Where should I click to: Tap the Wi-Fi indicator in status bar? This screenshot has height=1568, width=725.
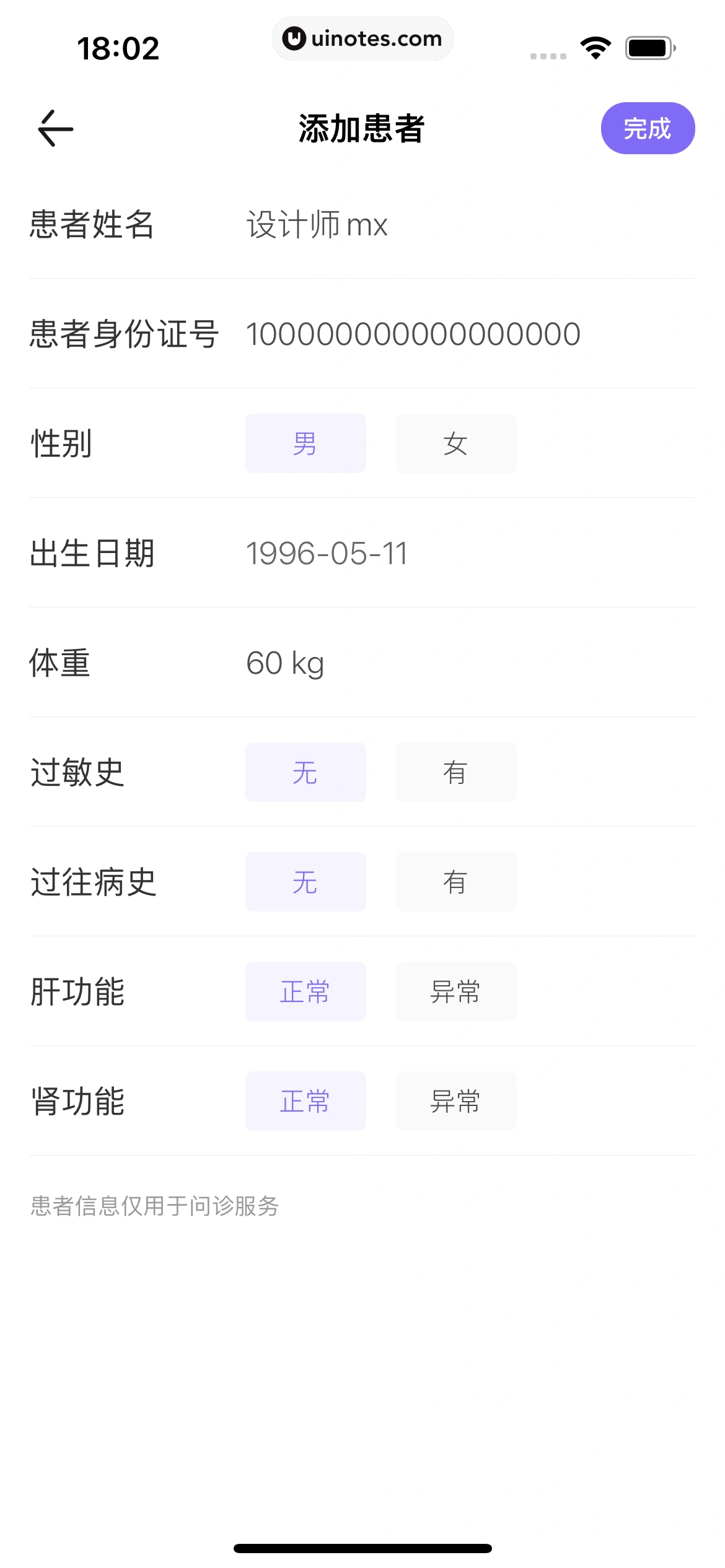coord(596,46)
